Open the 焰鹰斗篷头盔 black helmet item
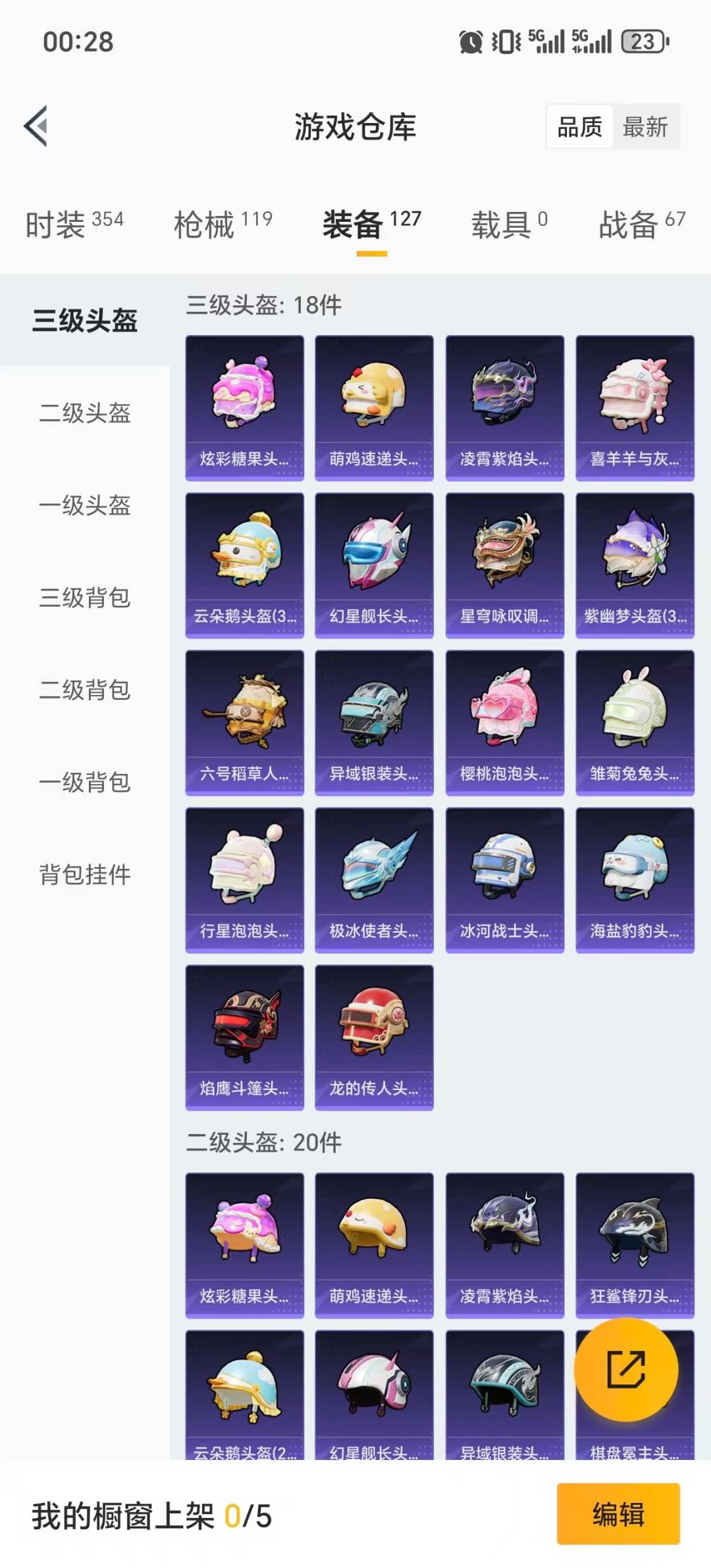 pos(244,1036)
